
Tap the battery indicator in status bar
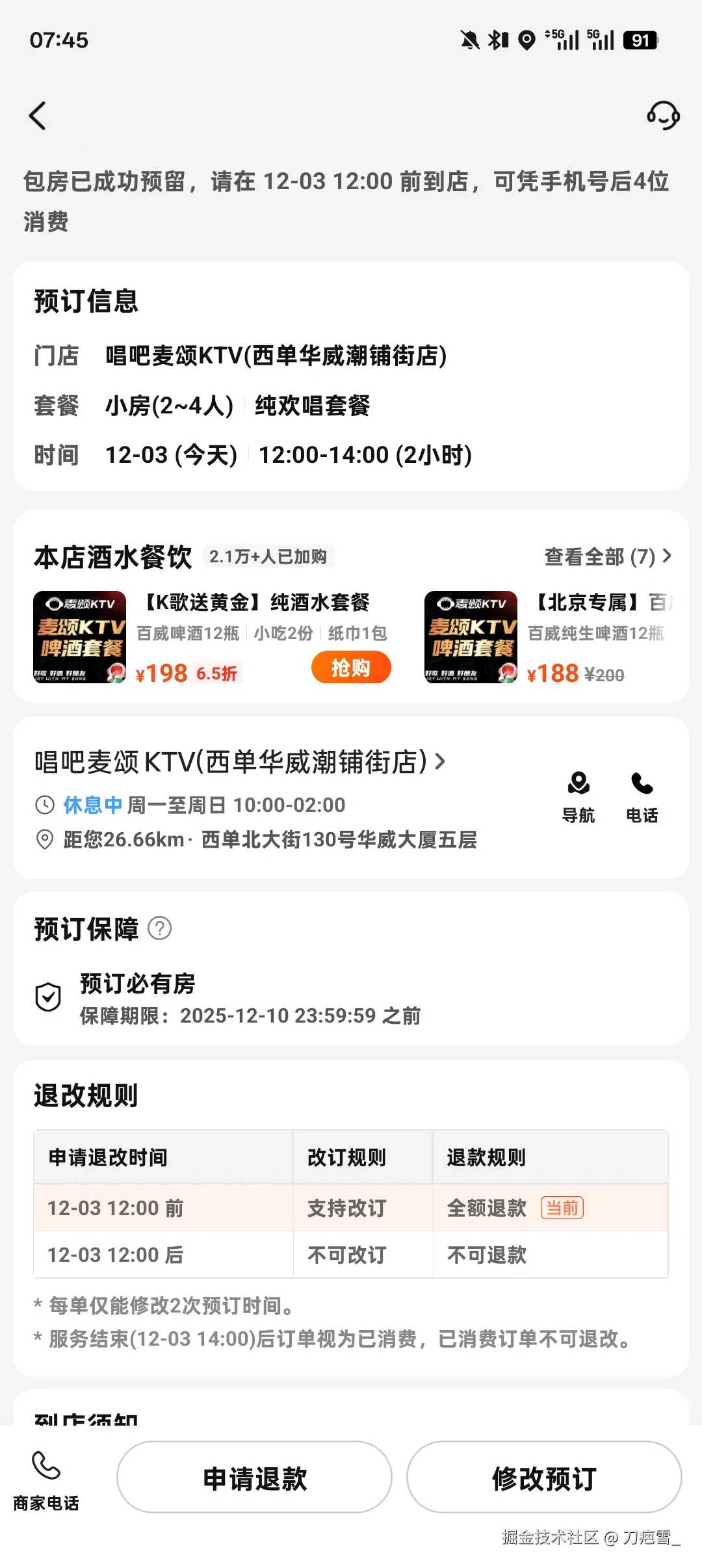tap(640, 40)
